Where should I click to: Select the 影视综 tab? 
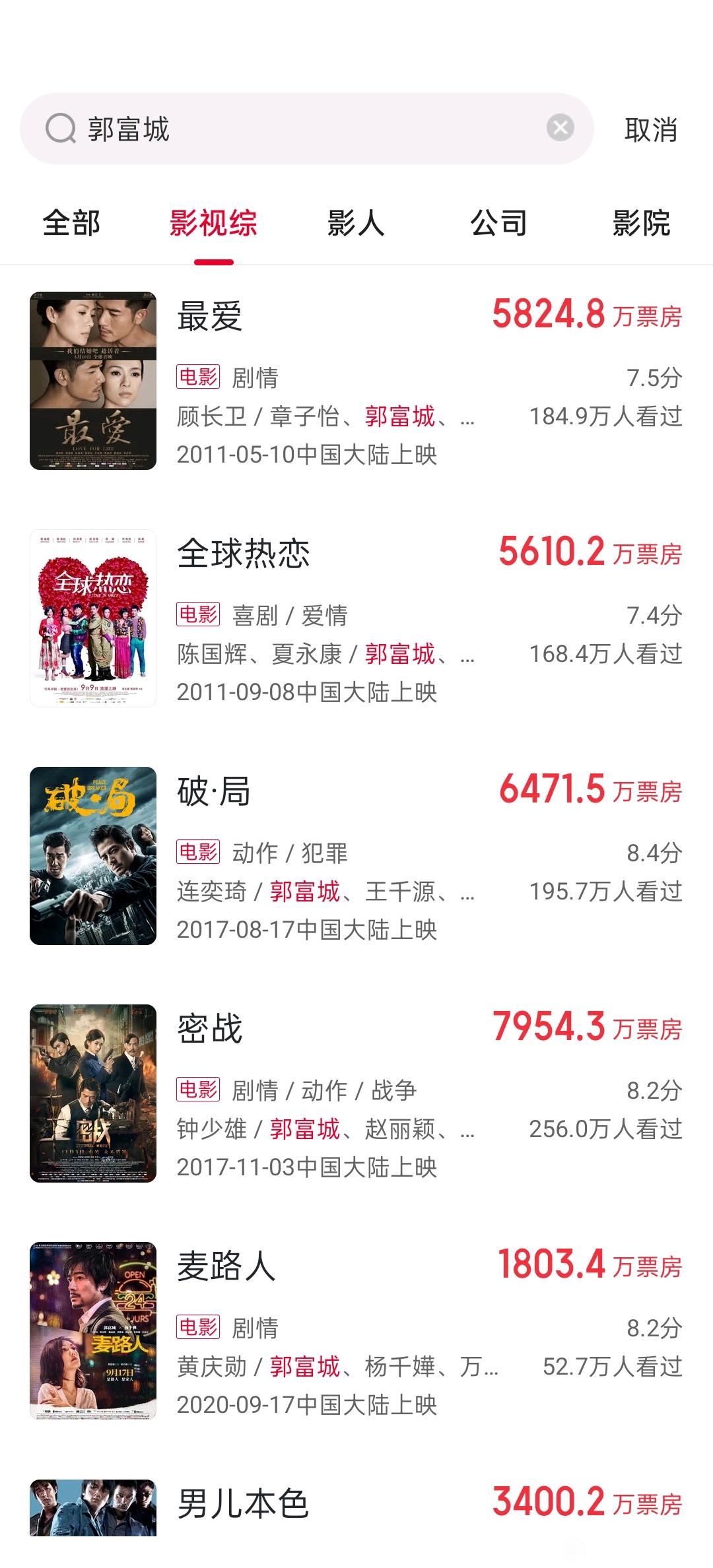coord(213,223)
